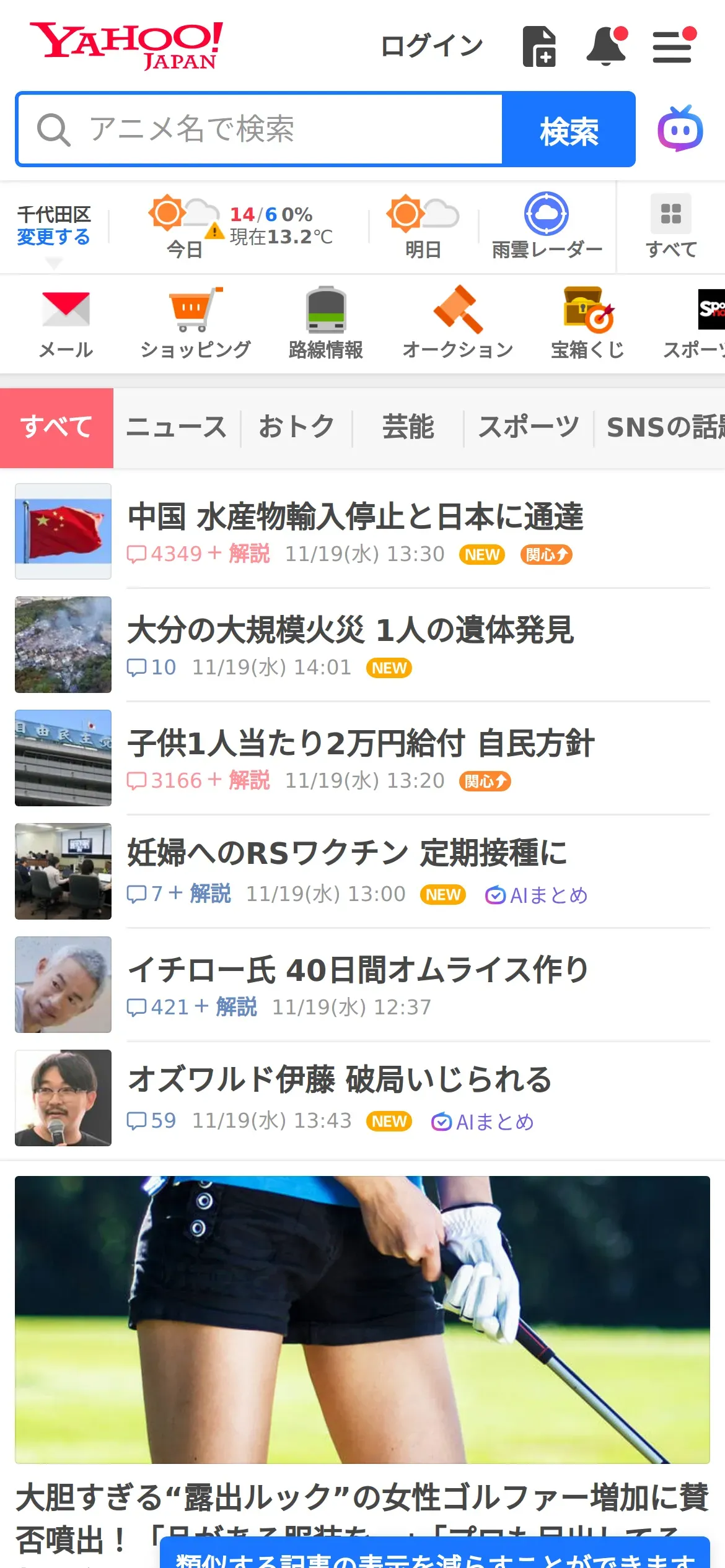Open 宝箱くじ lottery
725x1568 pixels.
point(587,323)
